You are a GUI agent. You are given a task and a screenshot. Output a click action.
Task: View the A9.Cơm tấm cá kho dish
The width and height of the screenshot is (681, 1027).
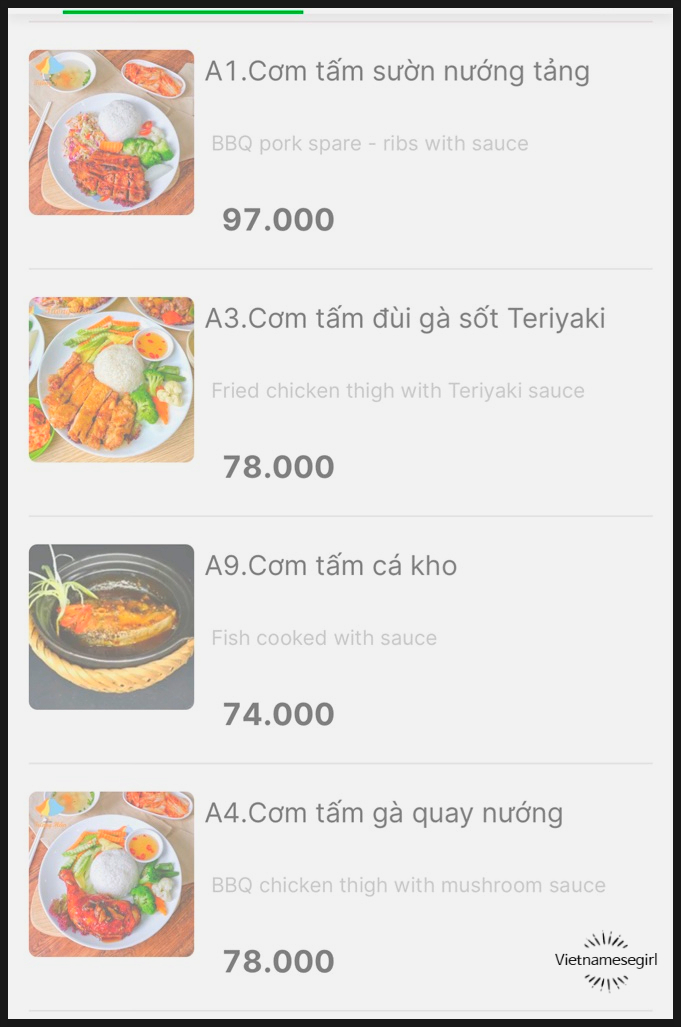340,640
